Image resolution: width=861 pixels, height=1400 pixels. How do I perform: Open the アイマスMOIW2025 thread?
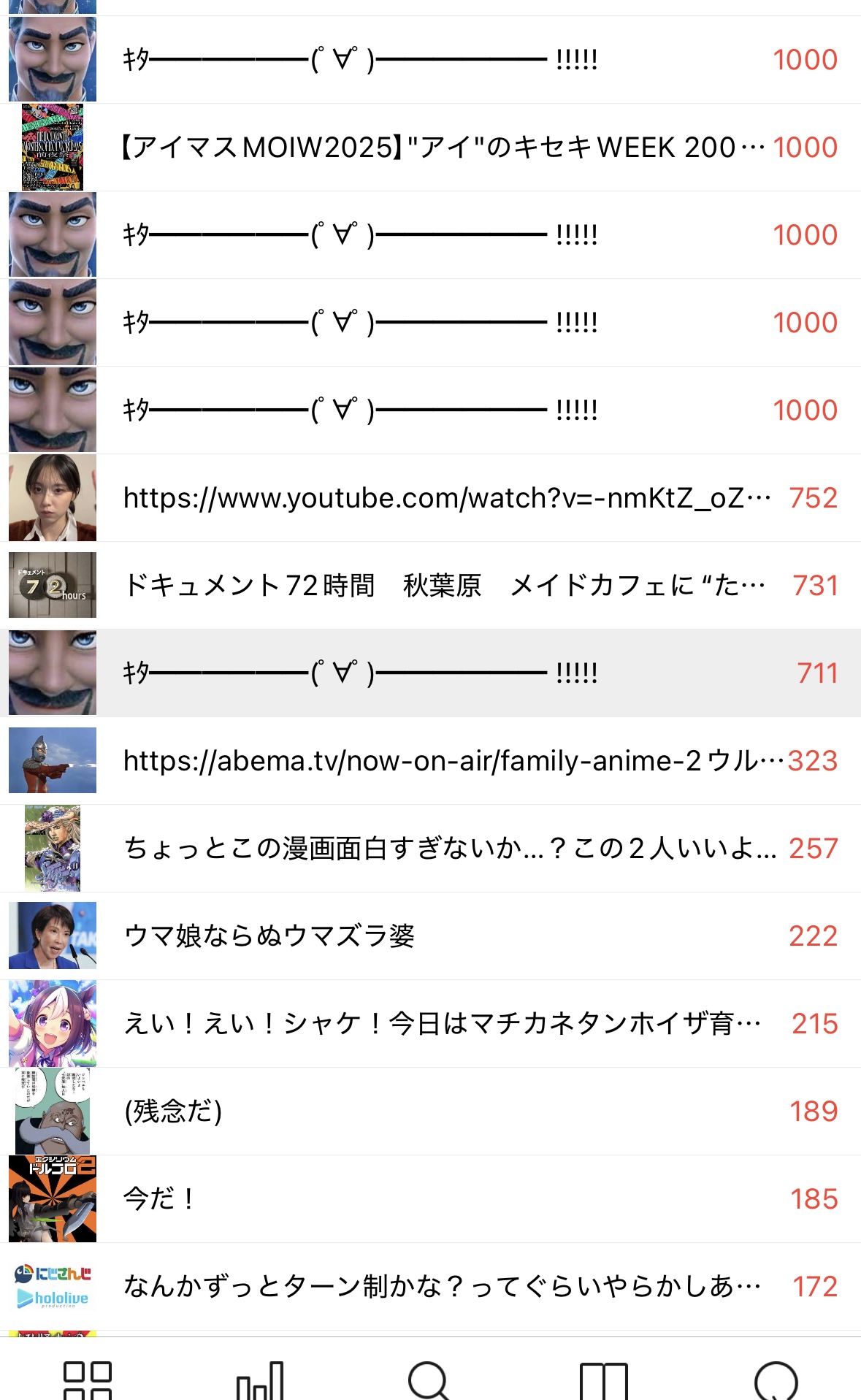pos(438,148)
